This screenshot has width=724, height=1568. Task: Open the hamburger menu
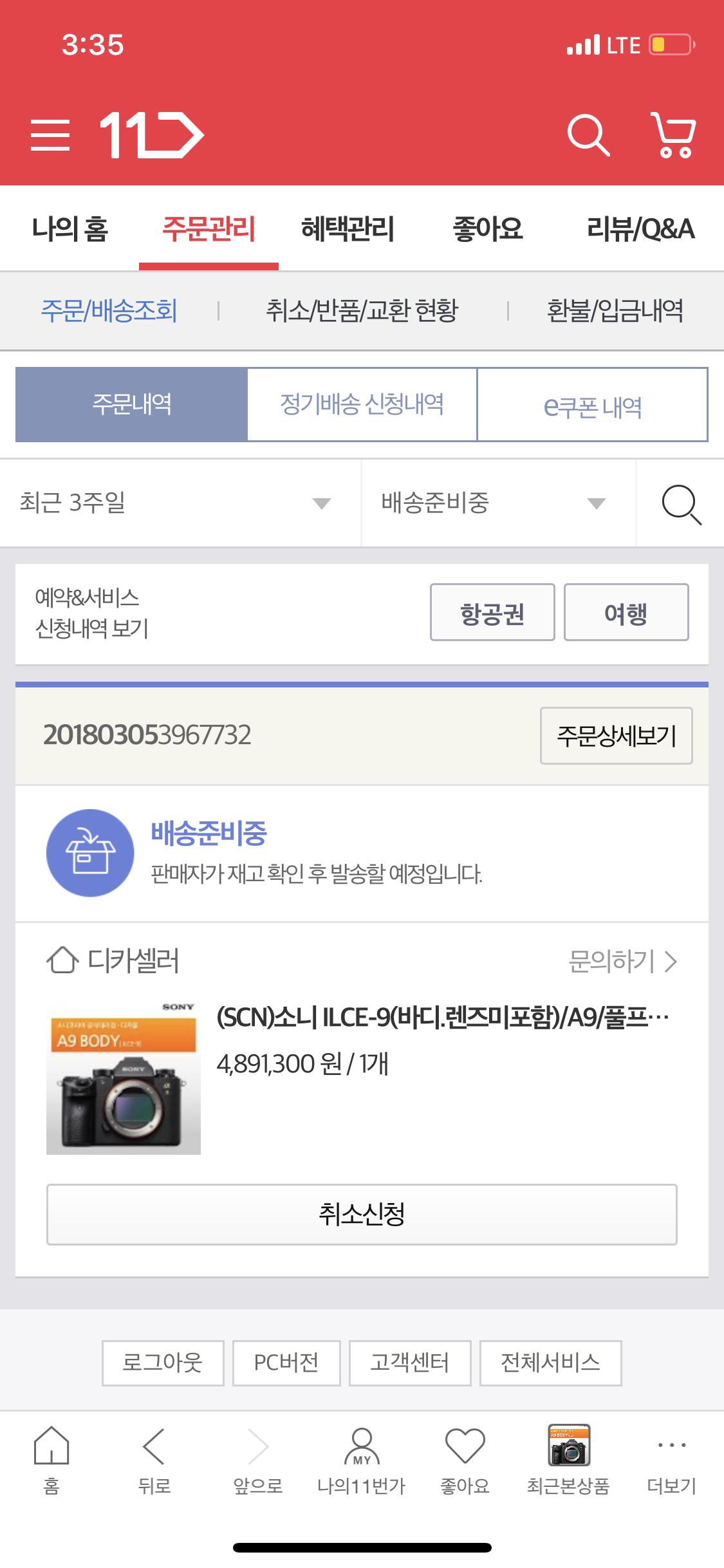(x=50, y=135)
